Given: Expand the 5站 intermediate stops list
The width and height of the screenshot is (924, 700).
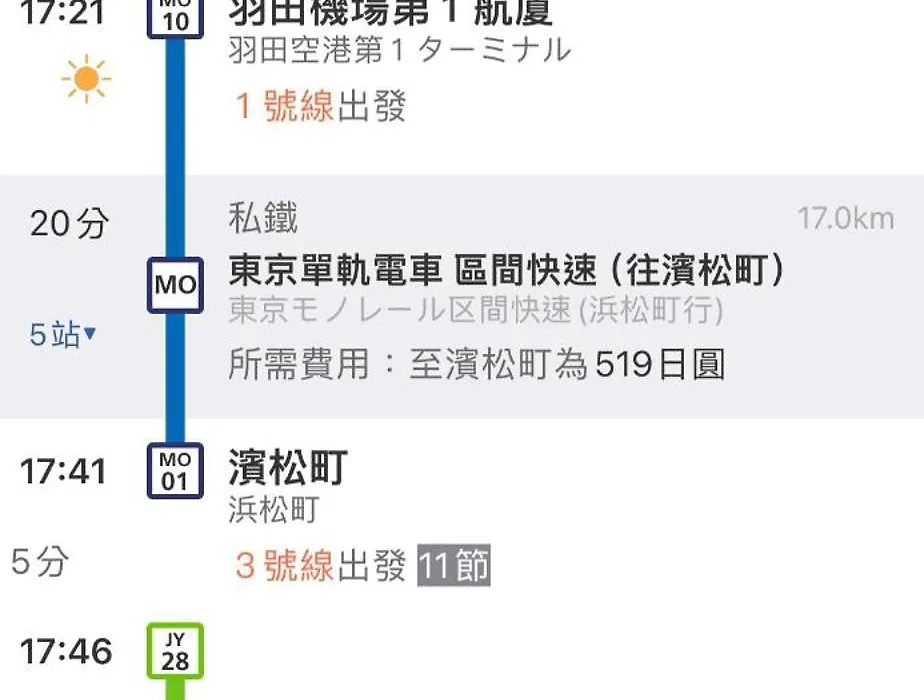Looking at the screenshot, I should click(x=63, y=335).
